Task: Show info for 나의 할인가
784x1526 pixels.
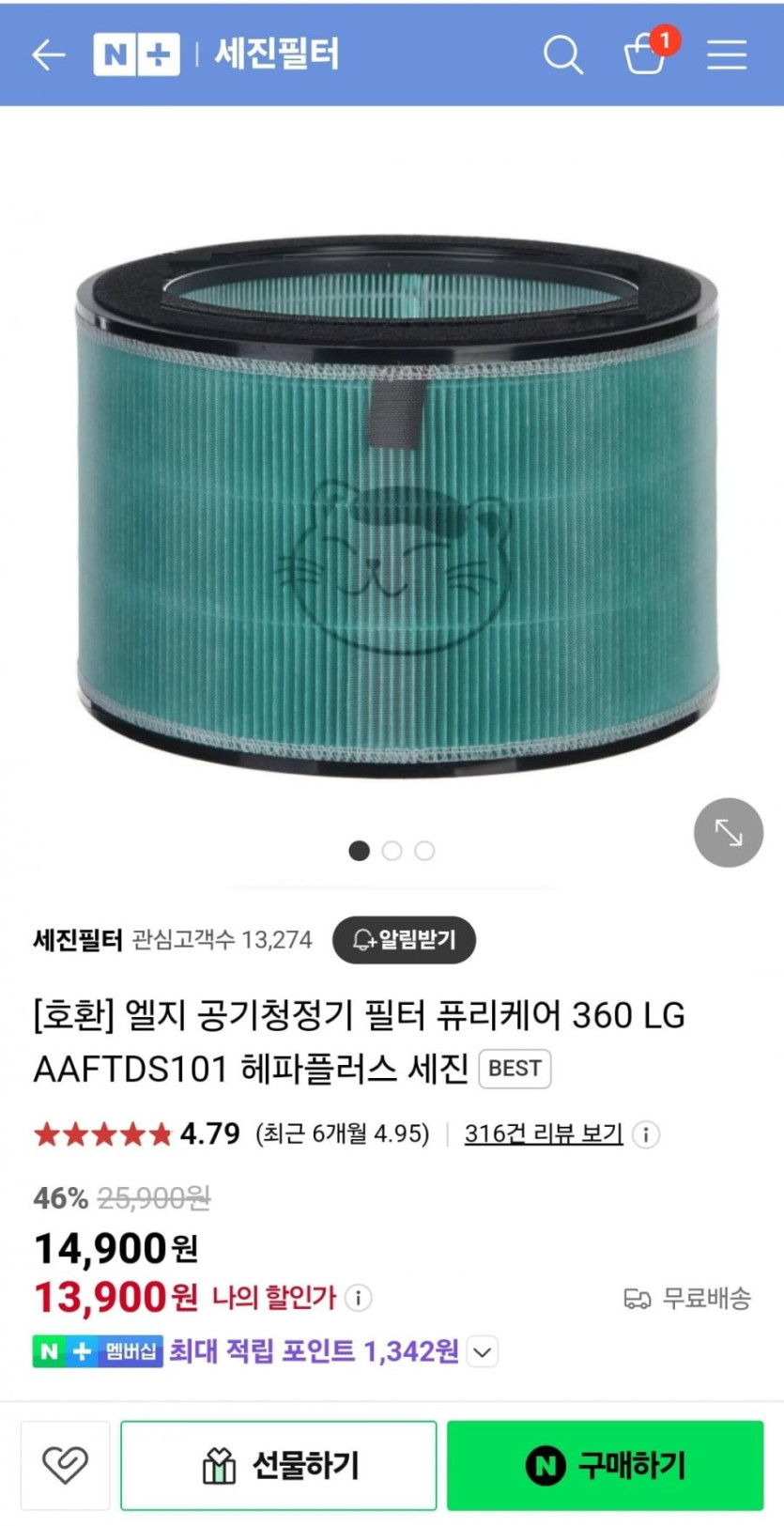Action: click(x=358, y=1298)
